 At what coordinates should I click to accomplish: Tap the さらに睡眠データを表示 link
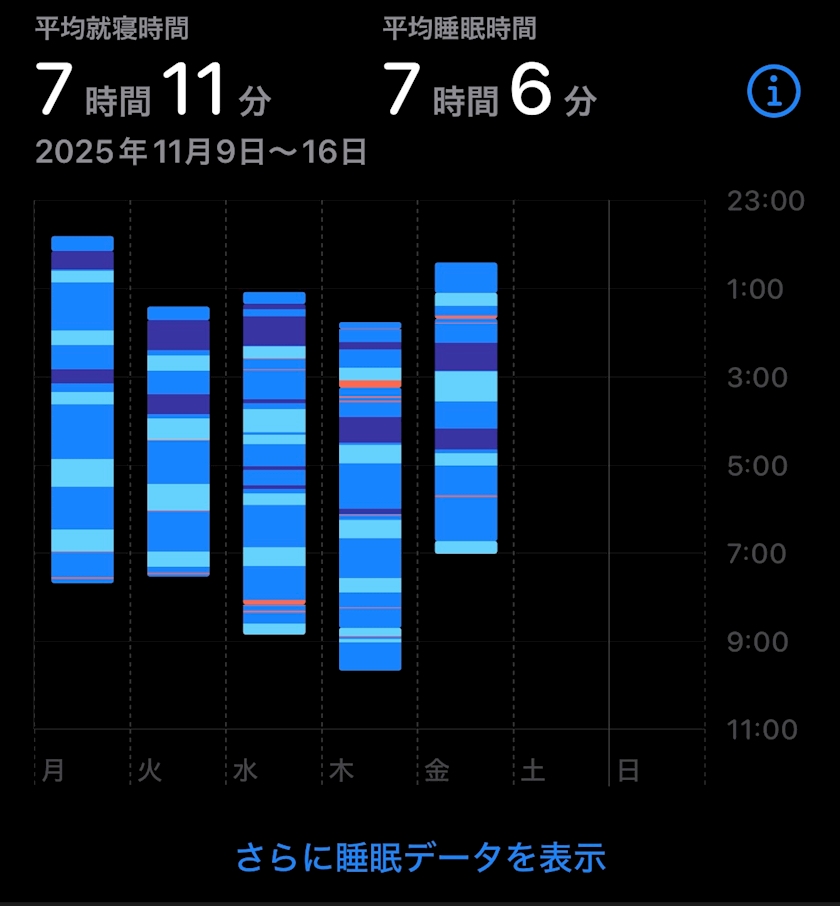tap(421, 857)
